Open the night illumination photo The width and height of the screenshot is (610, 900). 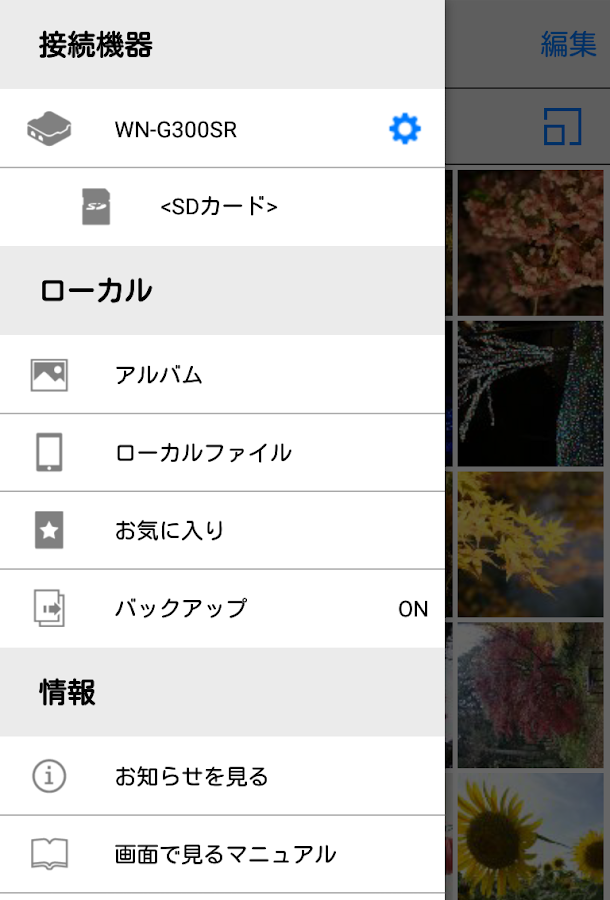pyautogui.click(x=531, y=393)
